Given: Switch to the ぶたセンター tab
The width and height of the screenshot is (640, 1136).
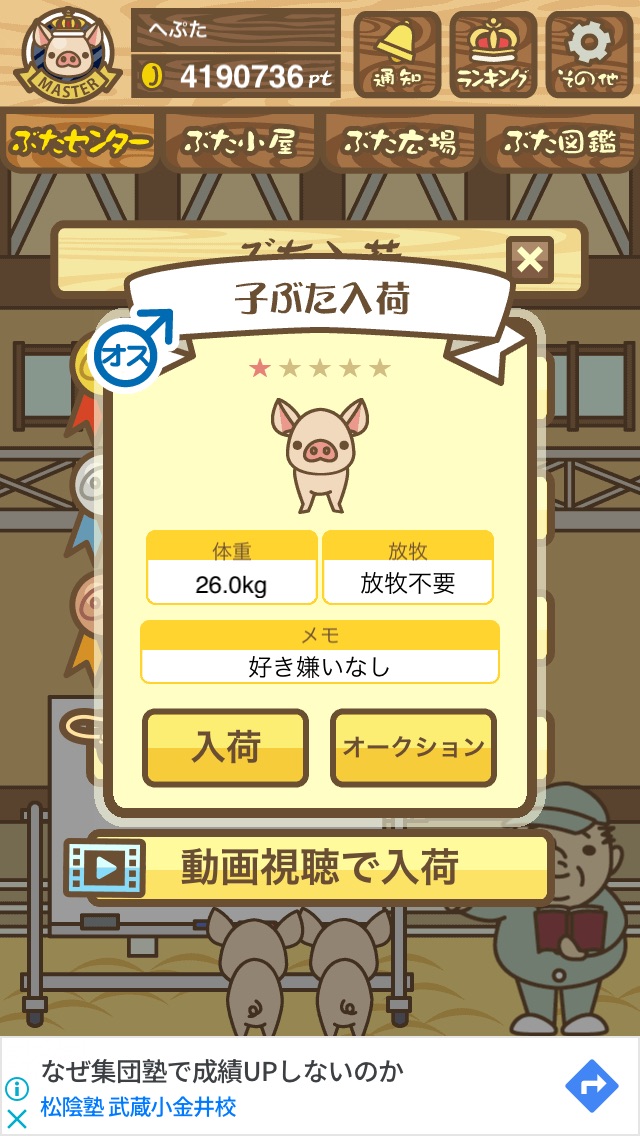Looking at the screenshot, I should [x=79, y=141].
